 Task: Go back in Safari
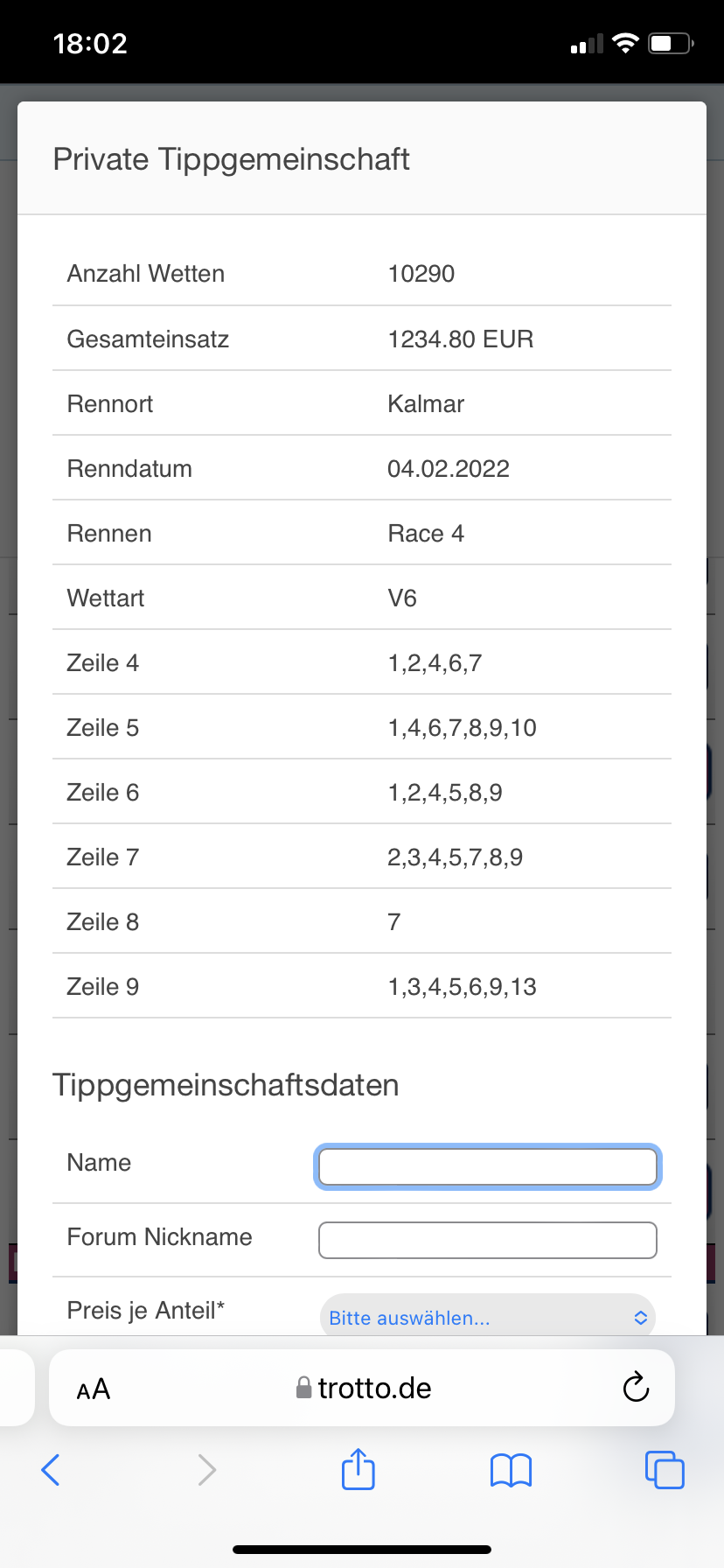point(51,1470)
